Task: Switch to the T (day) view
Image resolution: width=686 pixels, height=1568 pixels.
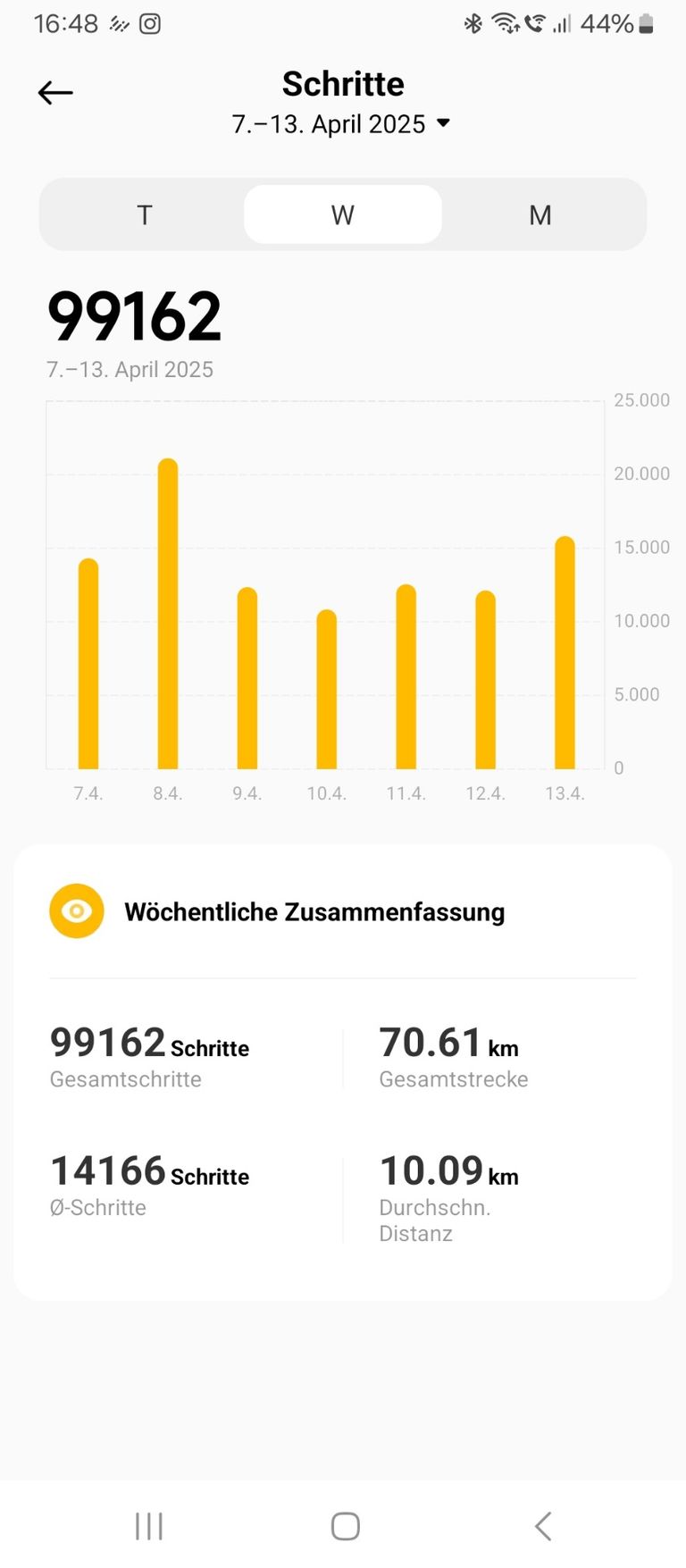Action: [145, 214]
